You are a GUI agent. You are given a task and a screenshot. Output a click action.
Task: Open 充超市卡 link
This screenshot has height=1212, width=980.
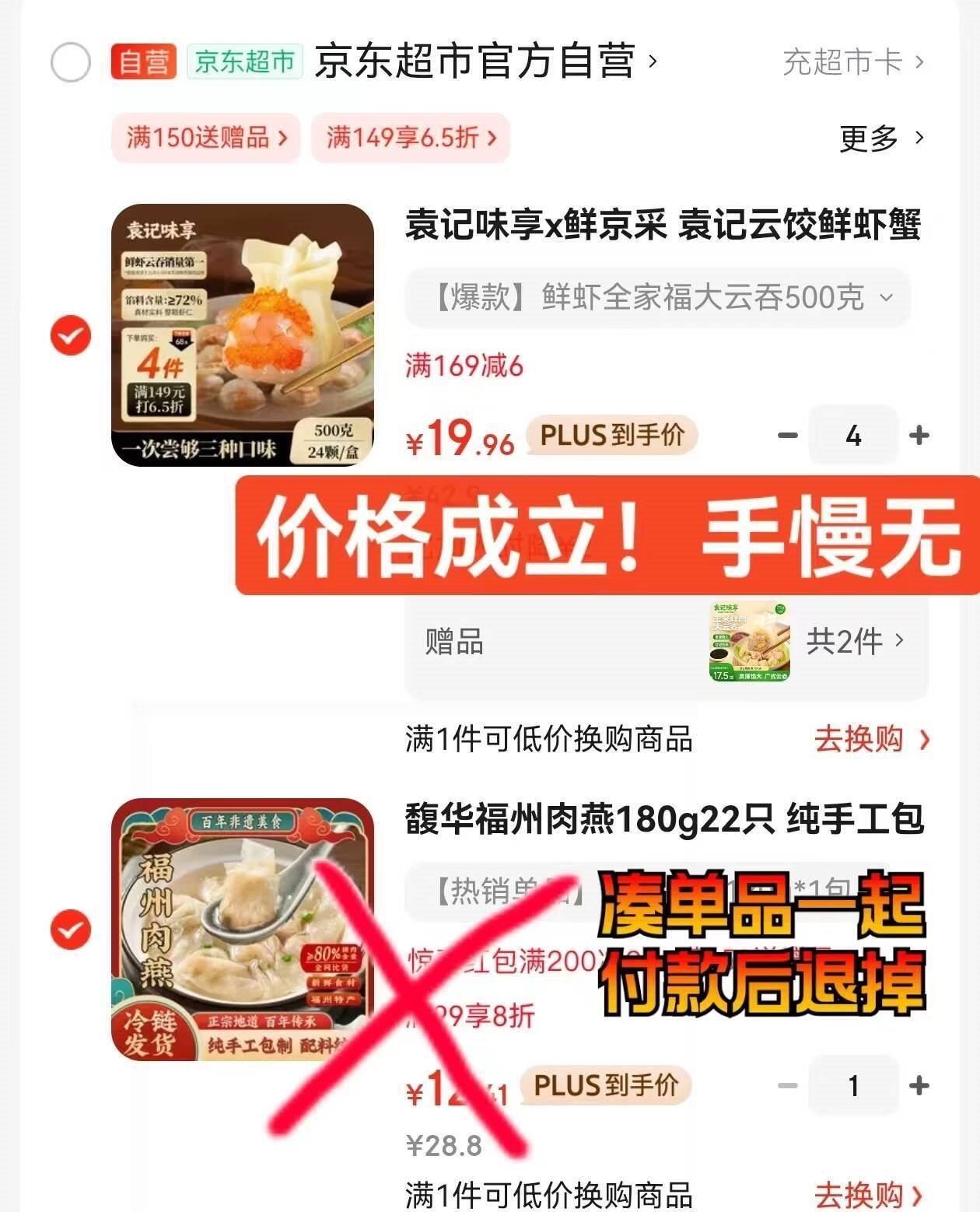[x=852, y=61]
